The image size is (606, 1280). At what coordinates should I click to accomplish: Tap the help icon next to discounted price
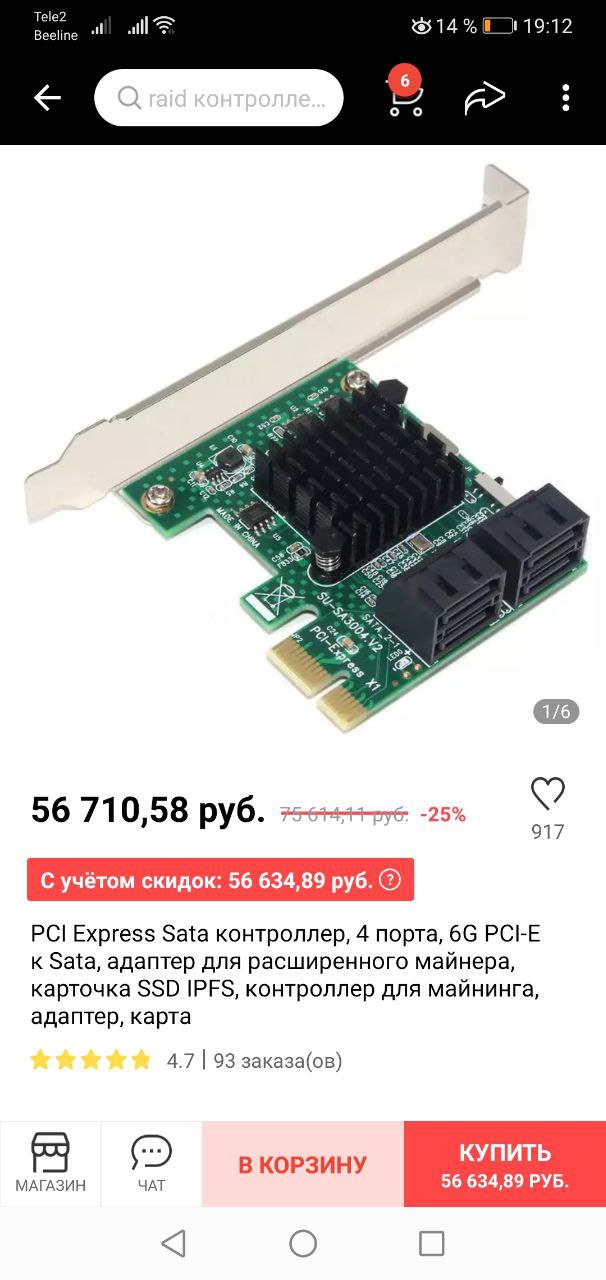pos(391,880)
